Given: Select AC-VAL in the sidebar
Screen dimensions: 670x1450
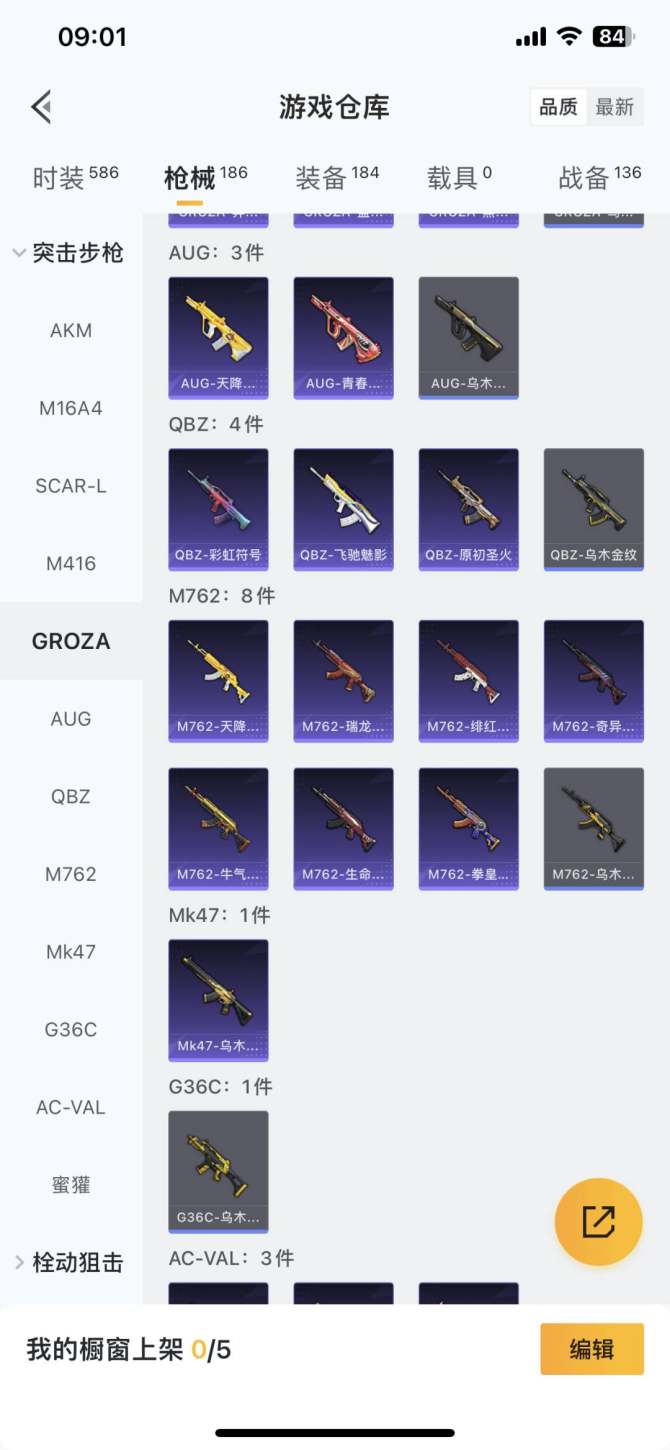Looking at the screenshot, I should point(71,1108).
